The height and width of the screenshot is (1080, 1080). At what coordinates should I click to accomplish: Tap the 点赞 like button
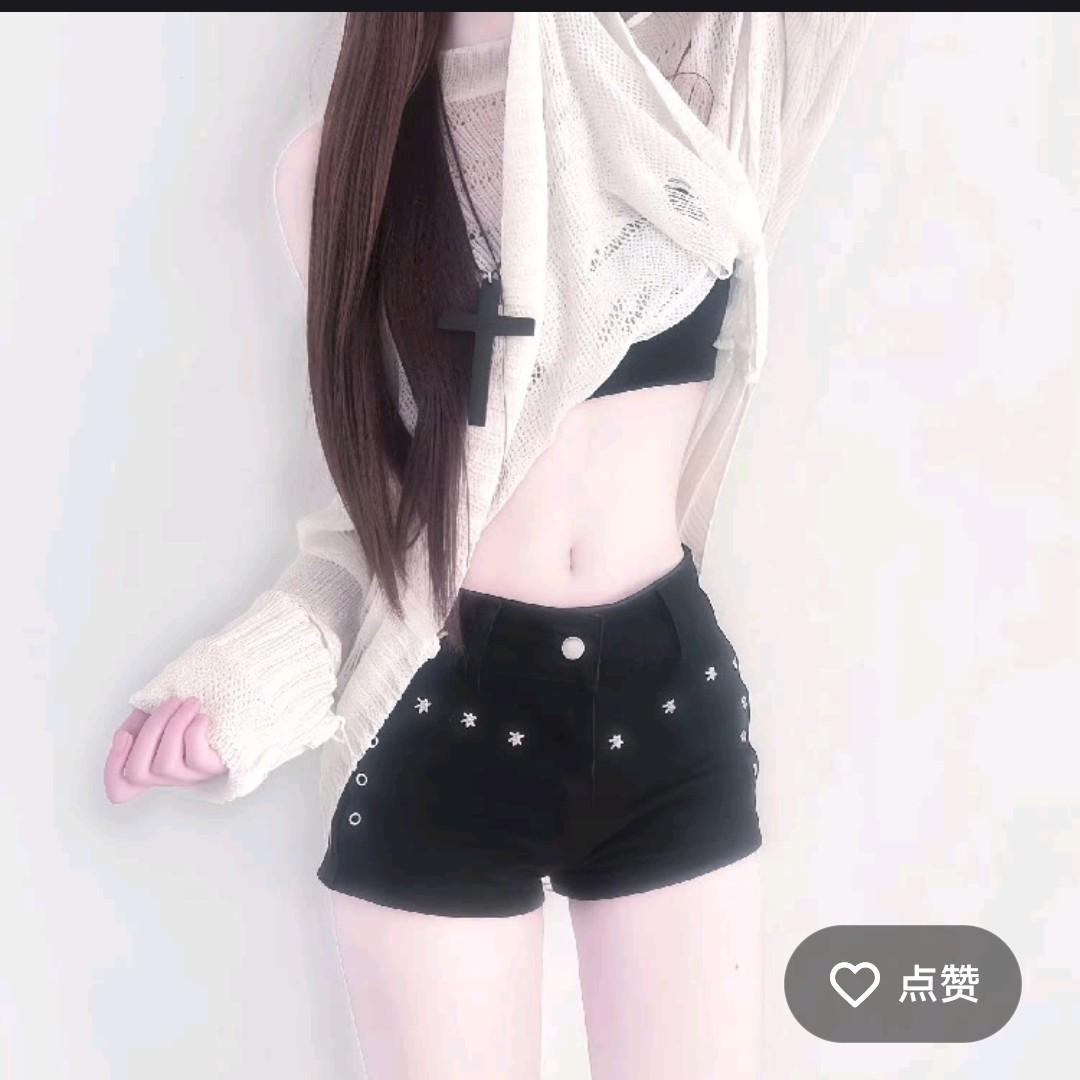902,984
